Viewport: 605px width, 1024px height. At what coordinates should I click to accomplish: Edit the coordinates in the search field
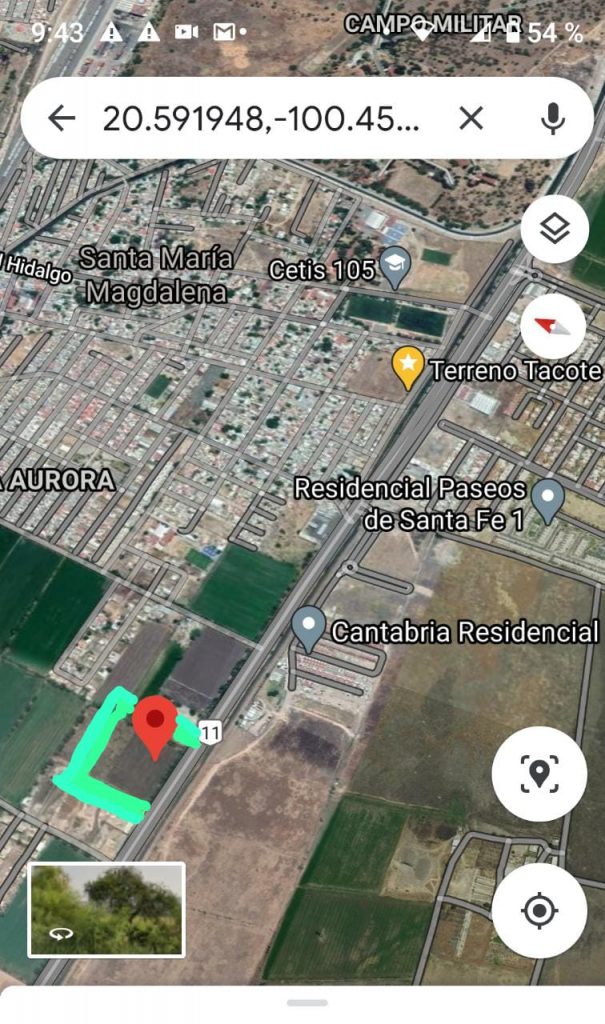[x=260, y=119]
